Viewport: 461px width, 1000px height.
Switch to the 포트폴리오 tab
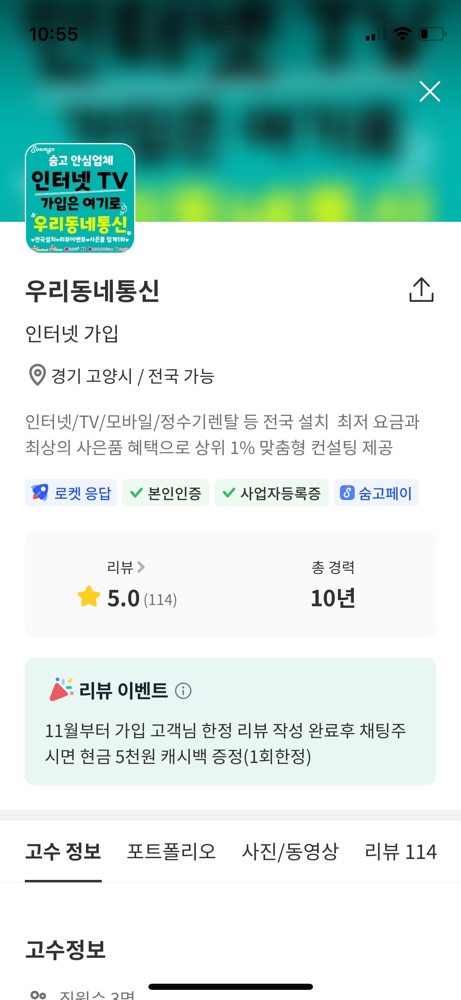pyautogui.click(x=172, y=851)
